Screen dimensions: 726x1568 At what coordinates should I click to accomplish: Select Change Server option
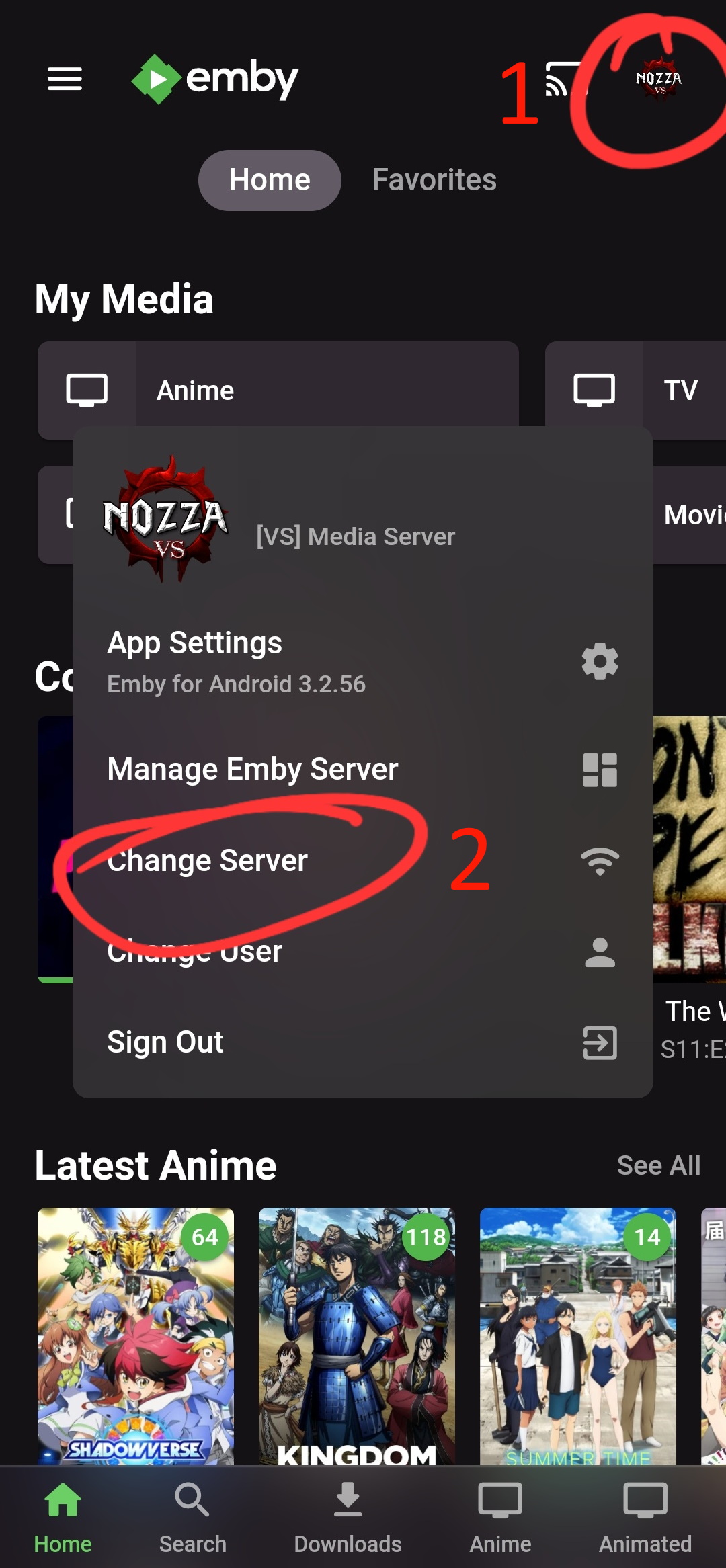363,861
